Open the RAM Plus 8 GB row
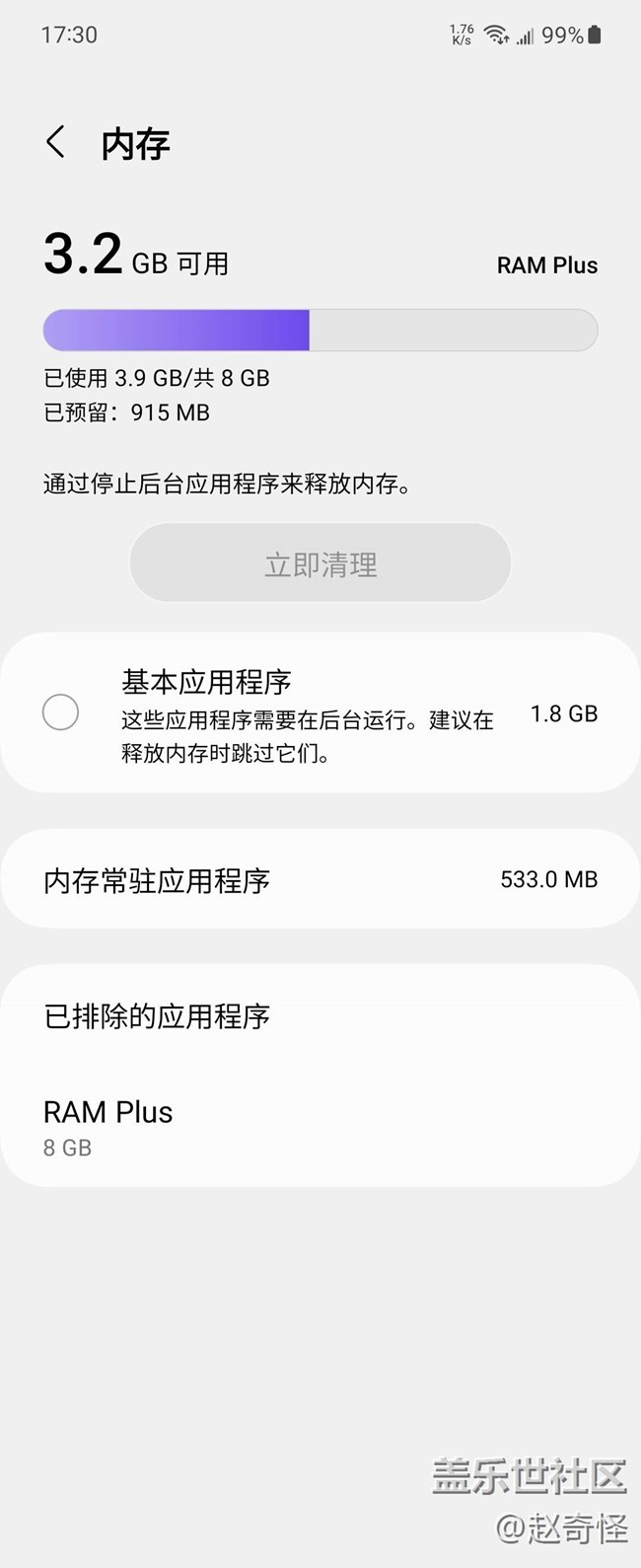 (x=320, y=1127)
